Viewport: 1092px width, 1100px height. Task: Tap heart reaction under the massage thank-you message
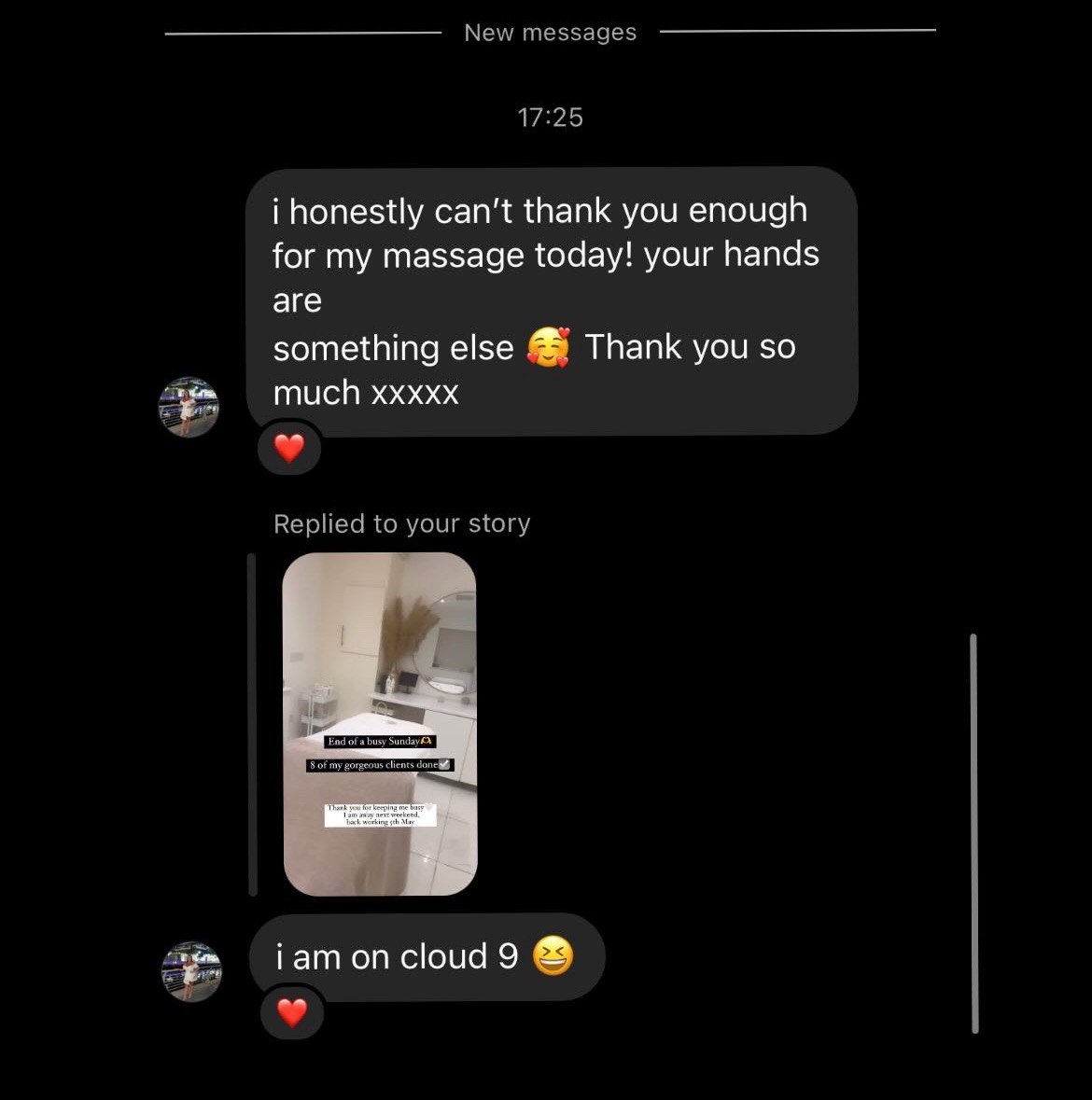[x=289, y=449]
